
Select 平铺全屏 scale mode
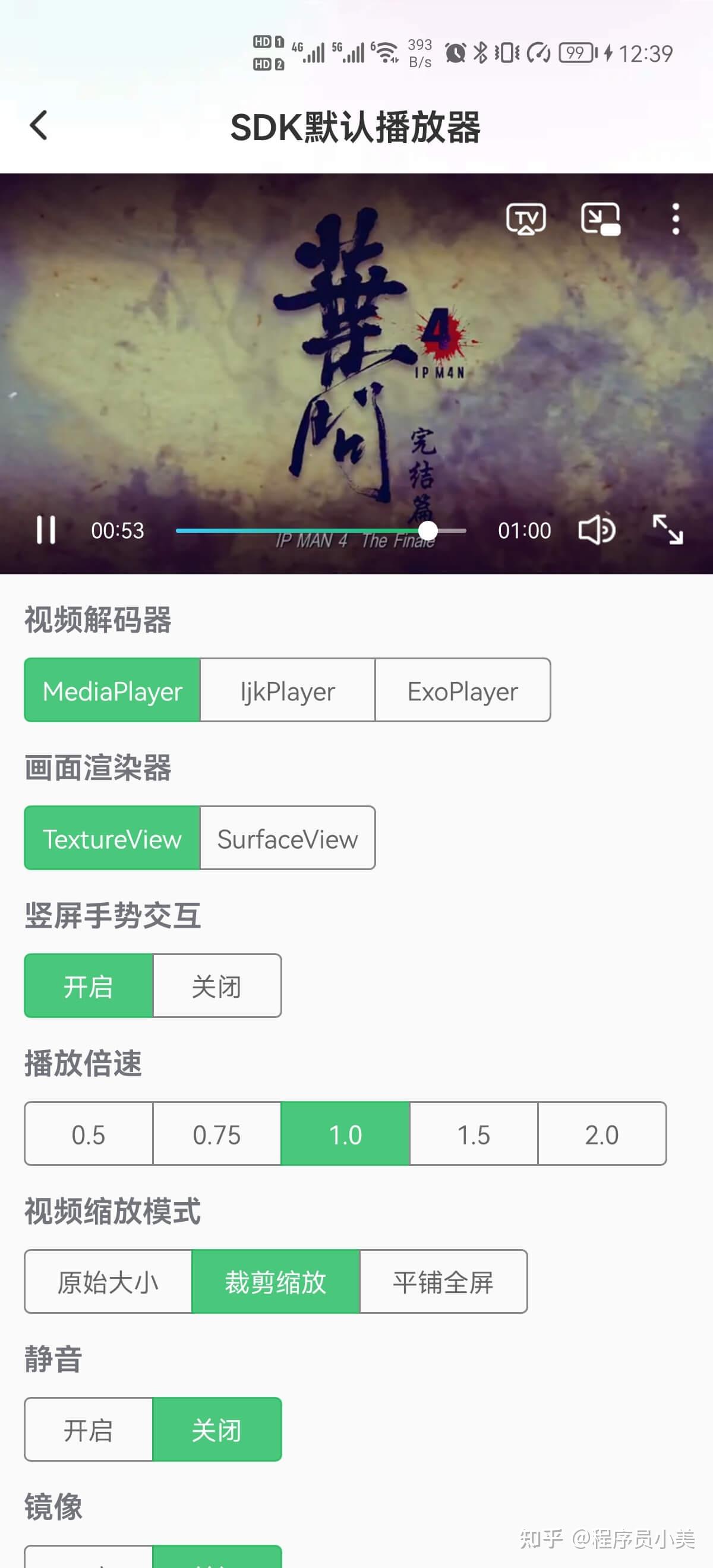coord(443,1282)
